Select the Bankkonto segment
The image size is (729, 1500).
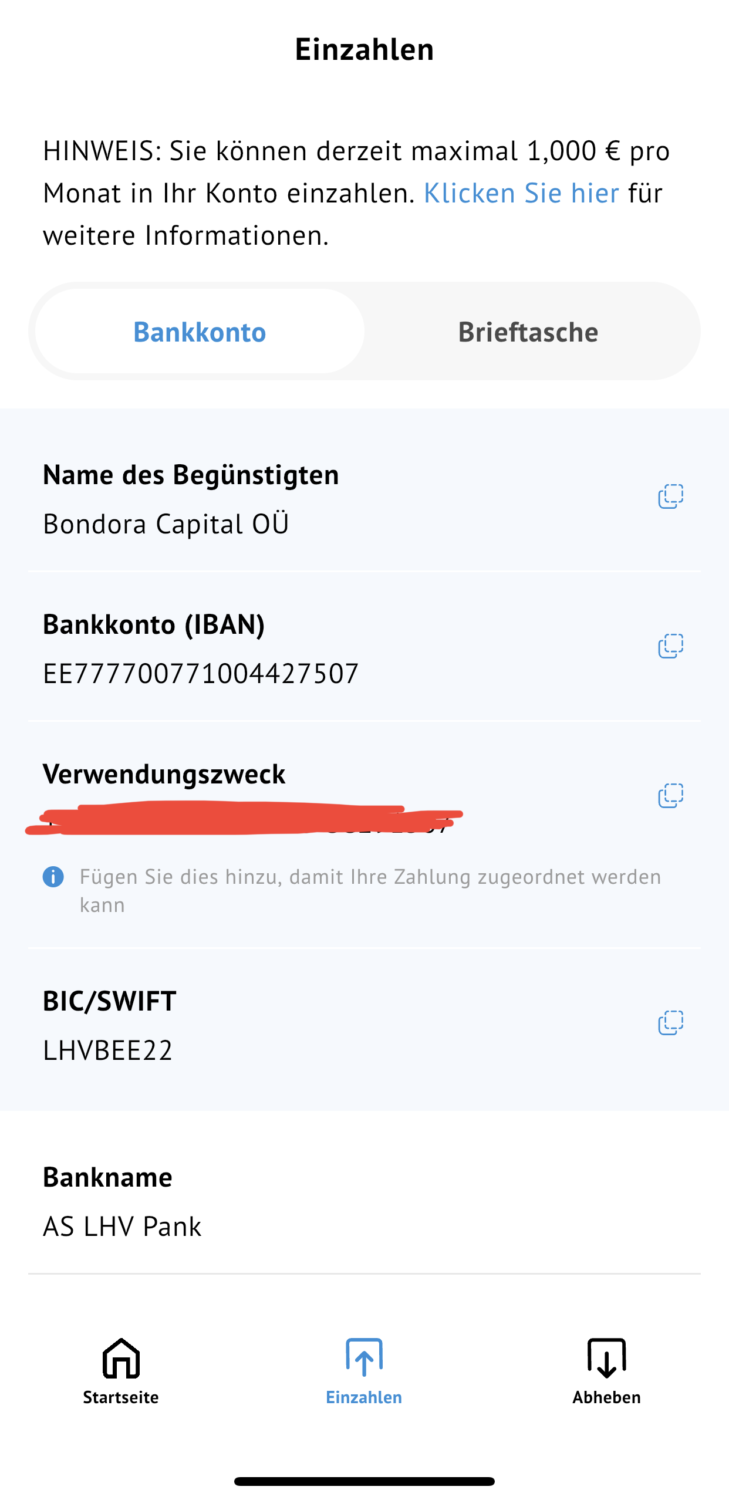[200, 332]
